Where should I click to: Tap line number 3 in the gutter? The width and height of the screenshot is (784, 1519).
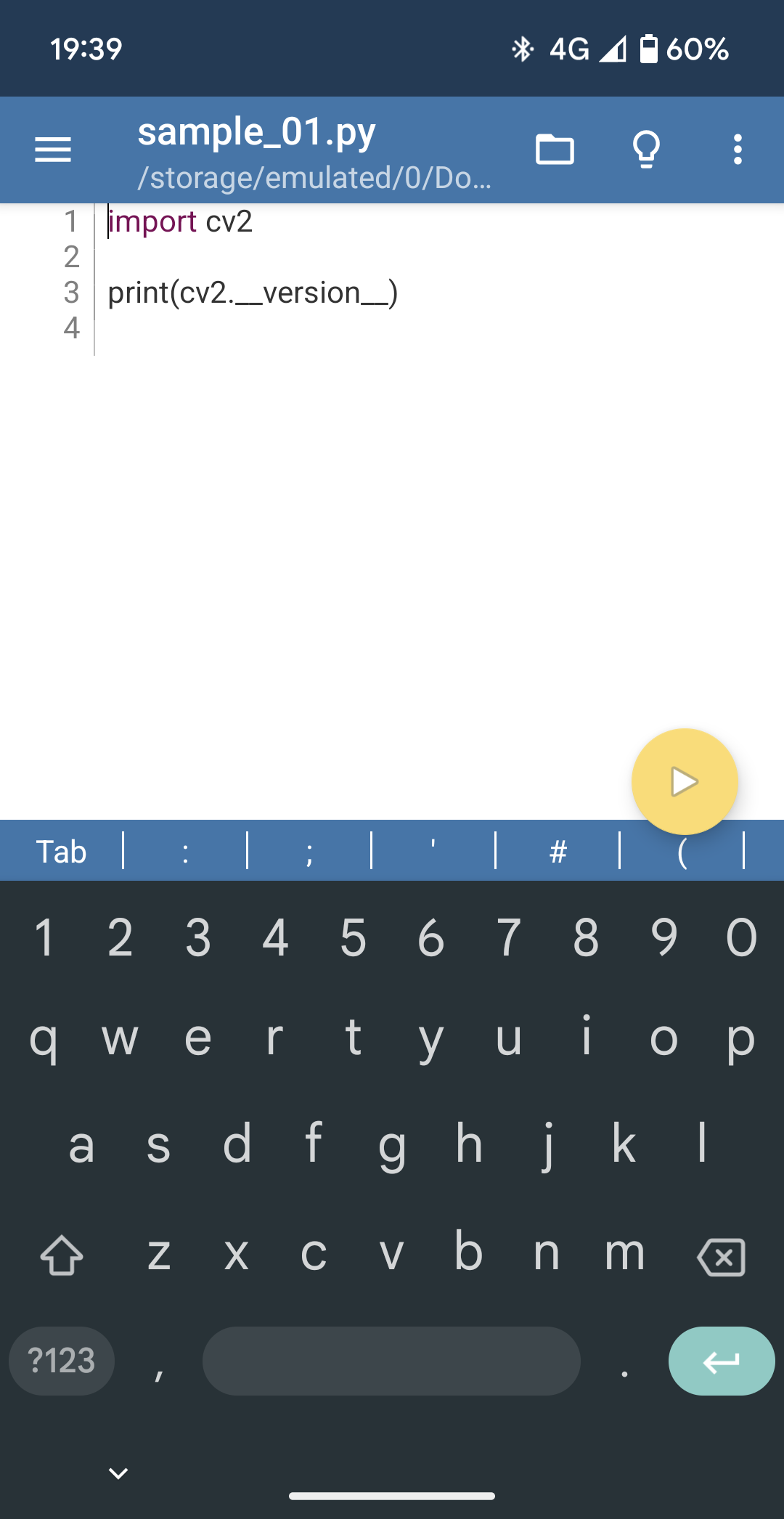(x=70, y=293)
